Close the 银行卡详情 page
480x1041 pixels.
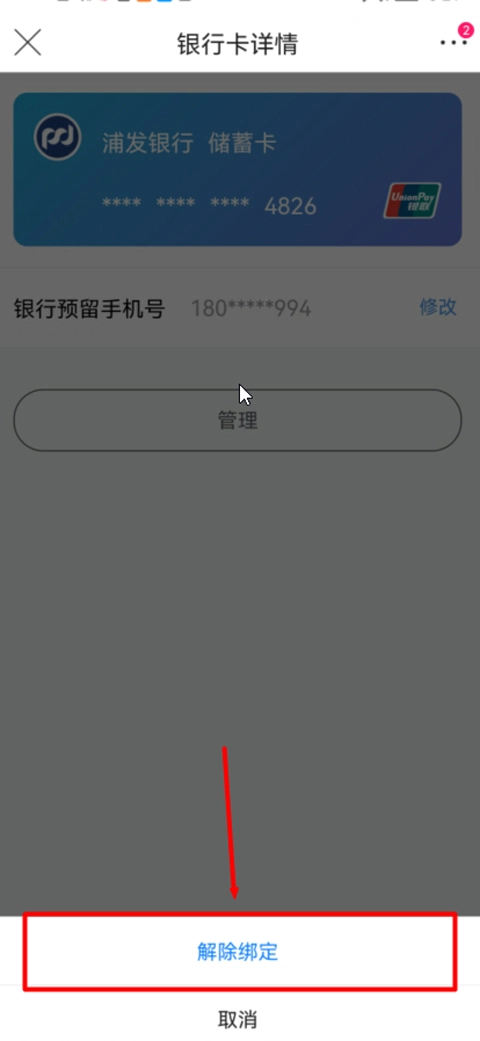tap(28, 43)
